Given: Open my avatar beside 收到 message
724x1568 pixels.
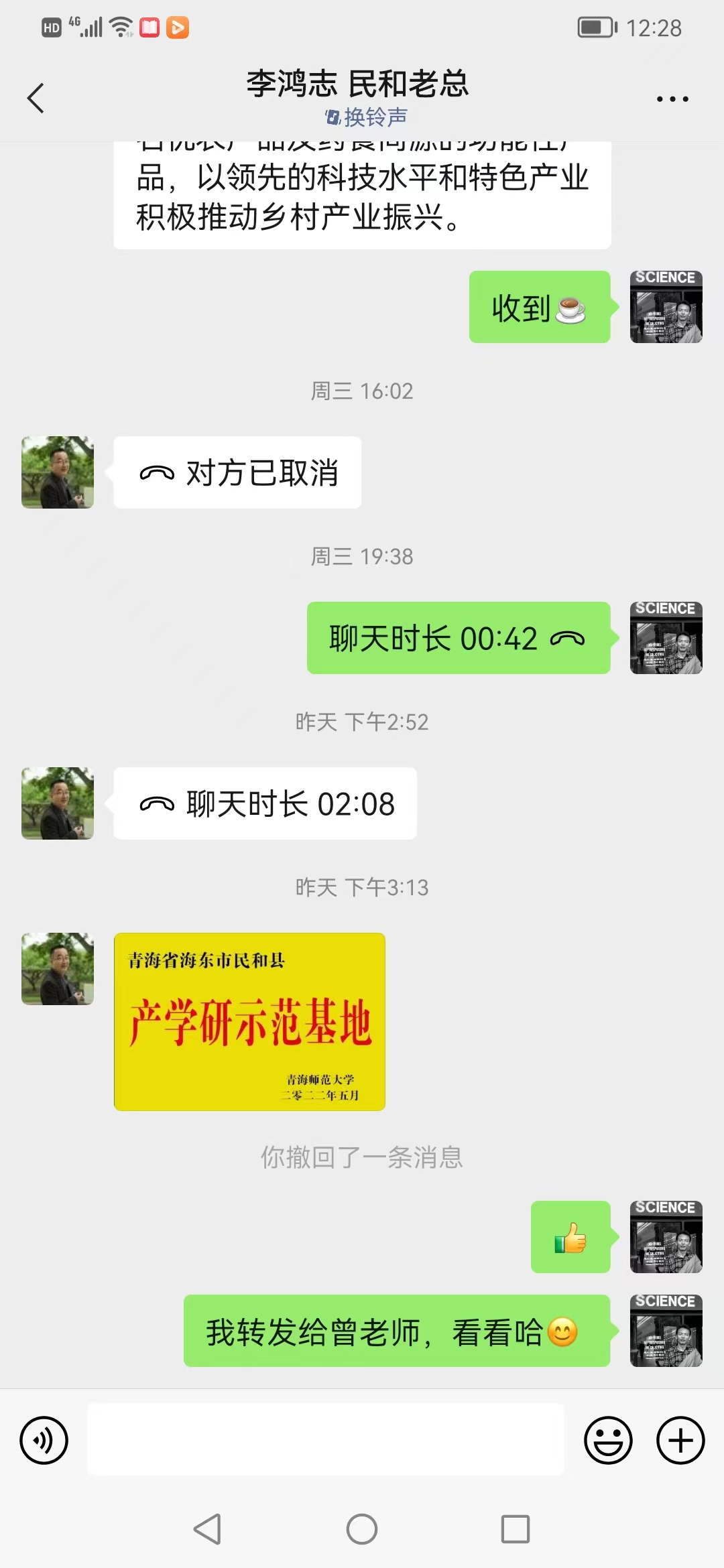Looking at the screenshot, I should pos(666,307).
